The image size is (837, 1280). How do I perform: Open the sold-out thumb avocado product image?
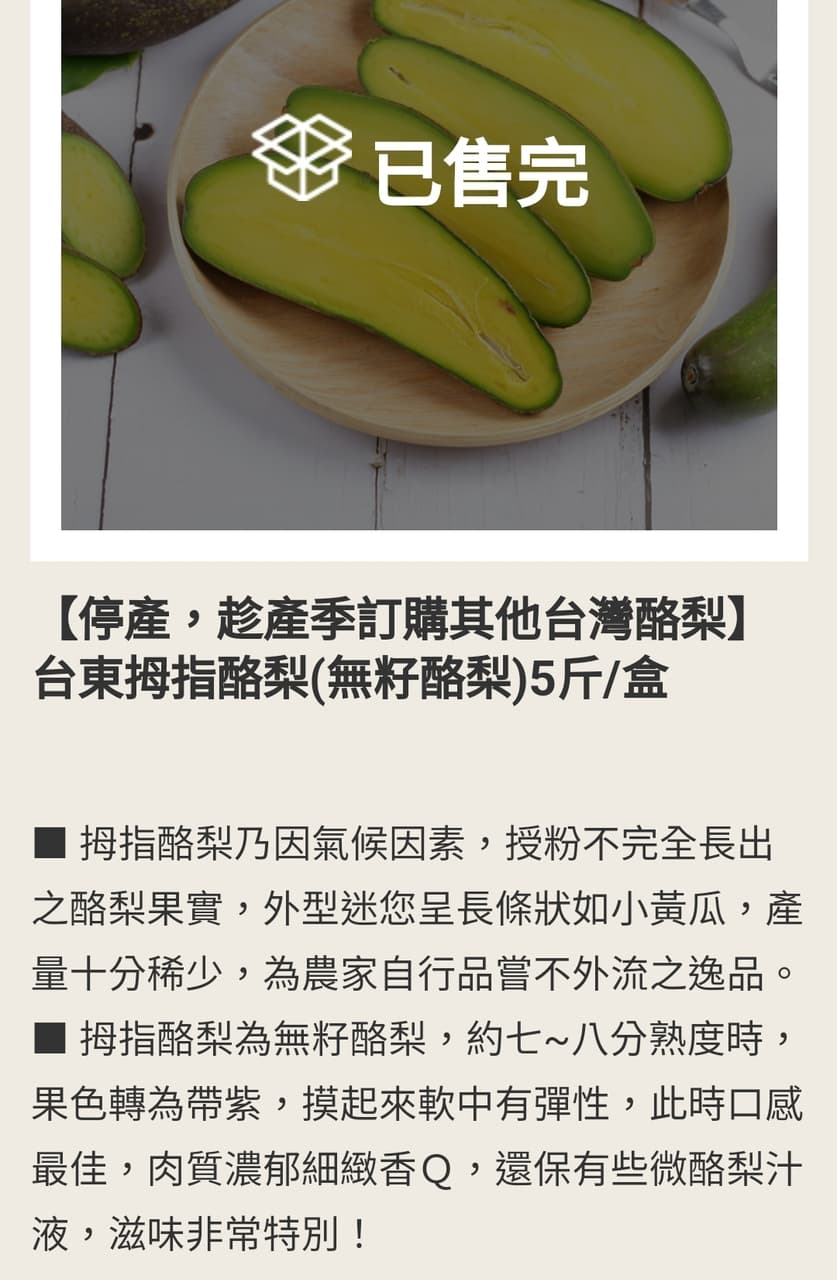pyautogui.click(x=419, y=265)
